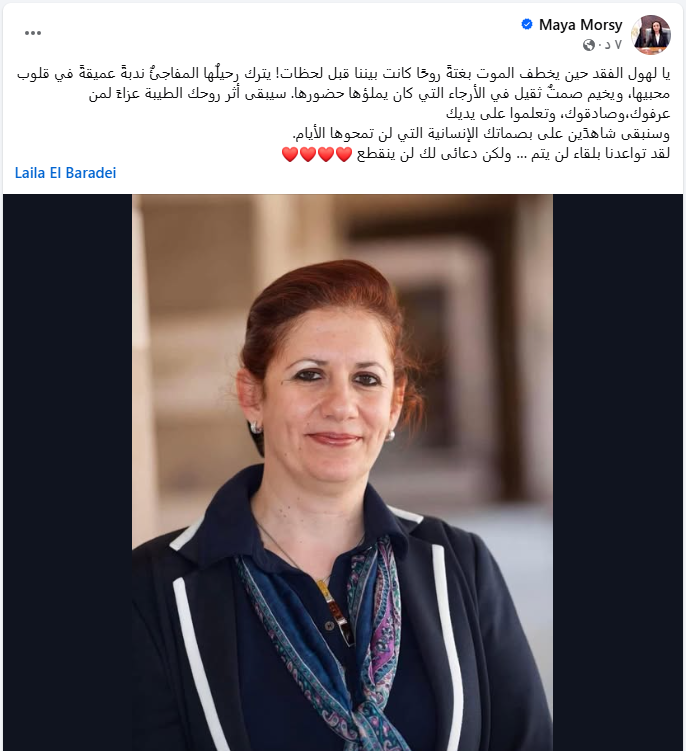
Task: Open the post photo in full view
Action: 342,472
